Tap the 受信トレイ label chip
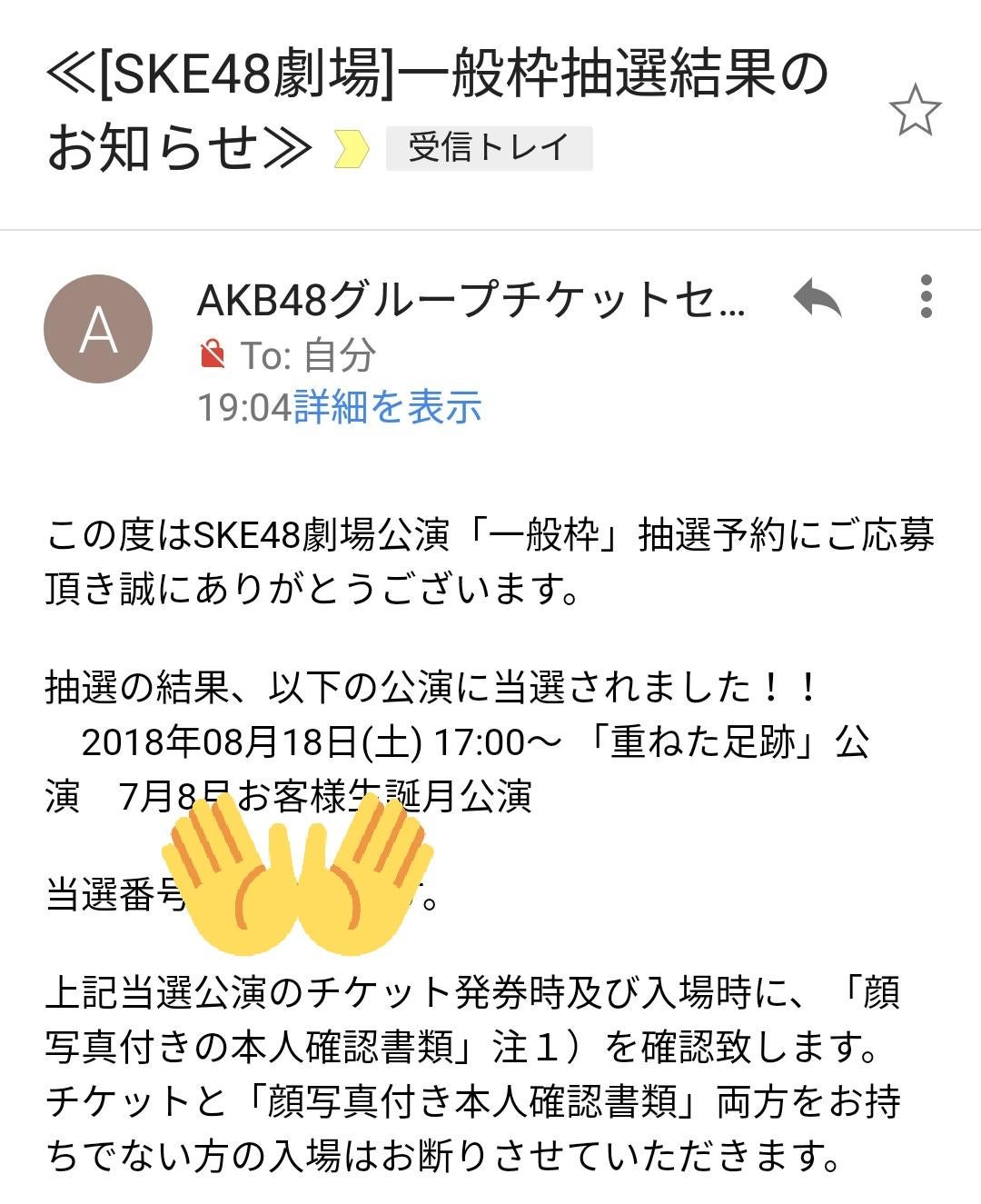Screen dimensions: 981x1204 (489, 148)
